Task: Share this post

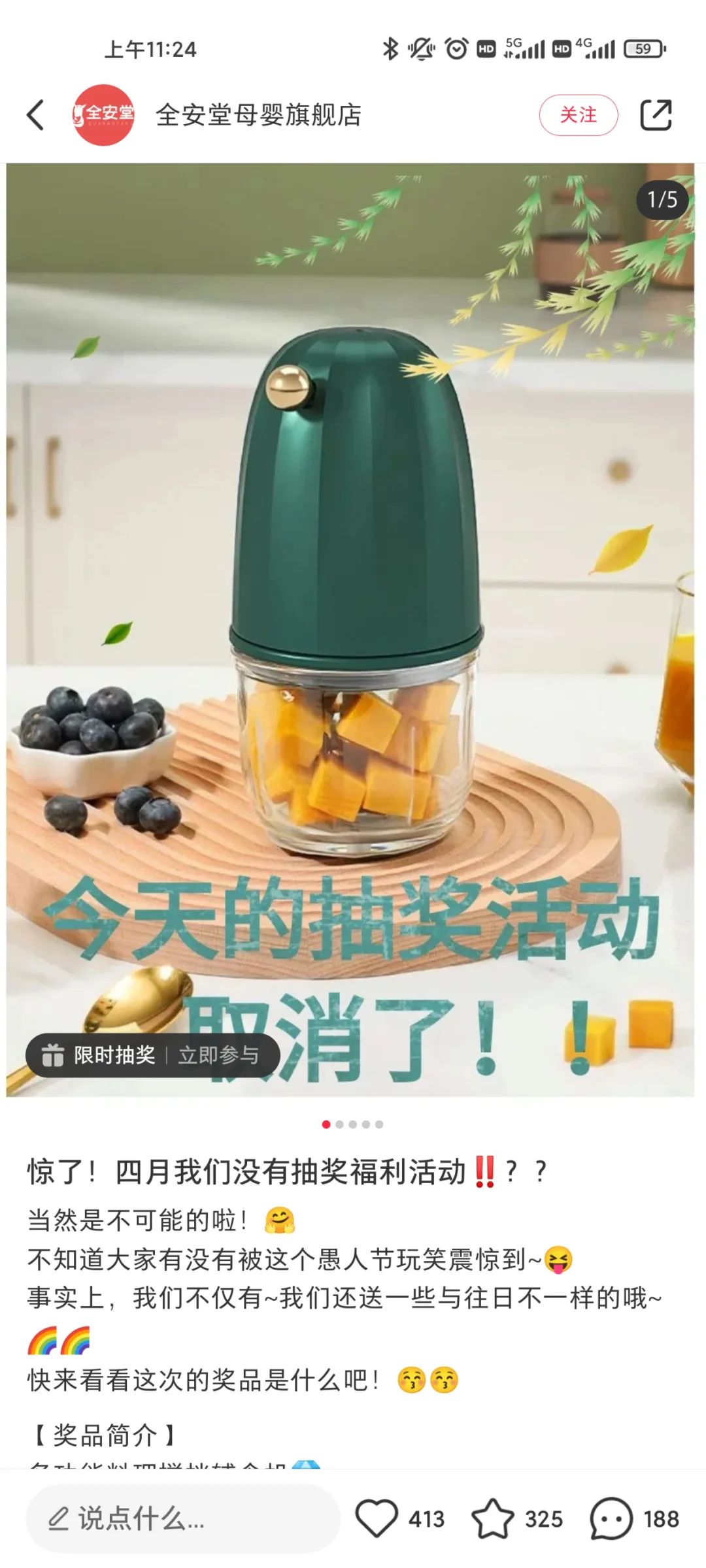Action: click(656, 115)
